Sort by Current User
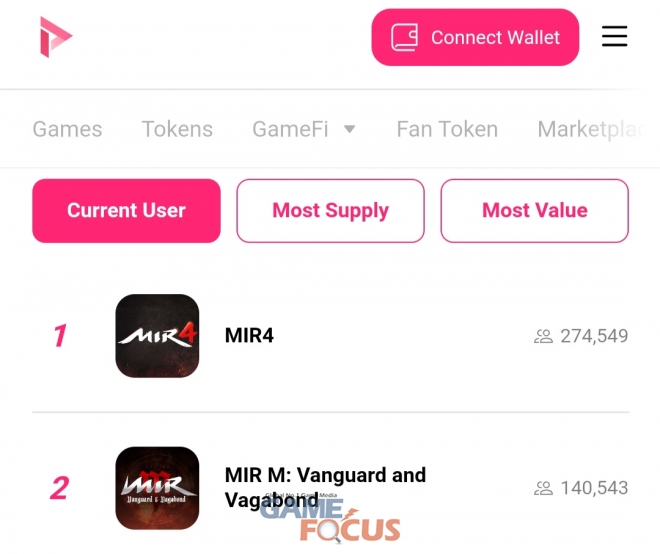The image size is (660, 554). tap(126, 211)
